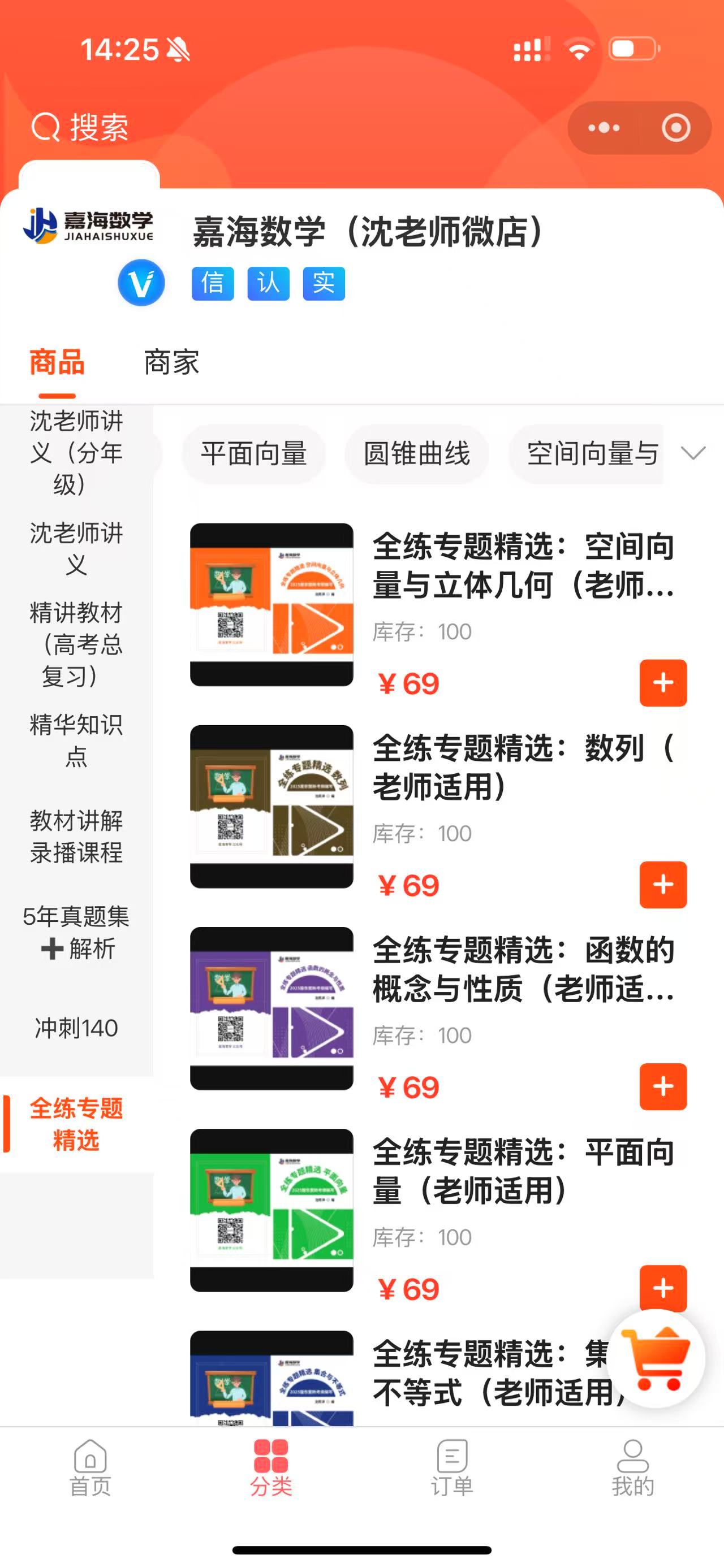Screen dimensions: 724x1568
Task: Add 函数的概念与性质 product to cart
Action: click(663, 1087)
